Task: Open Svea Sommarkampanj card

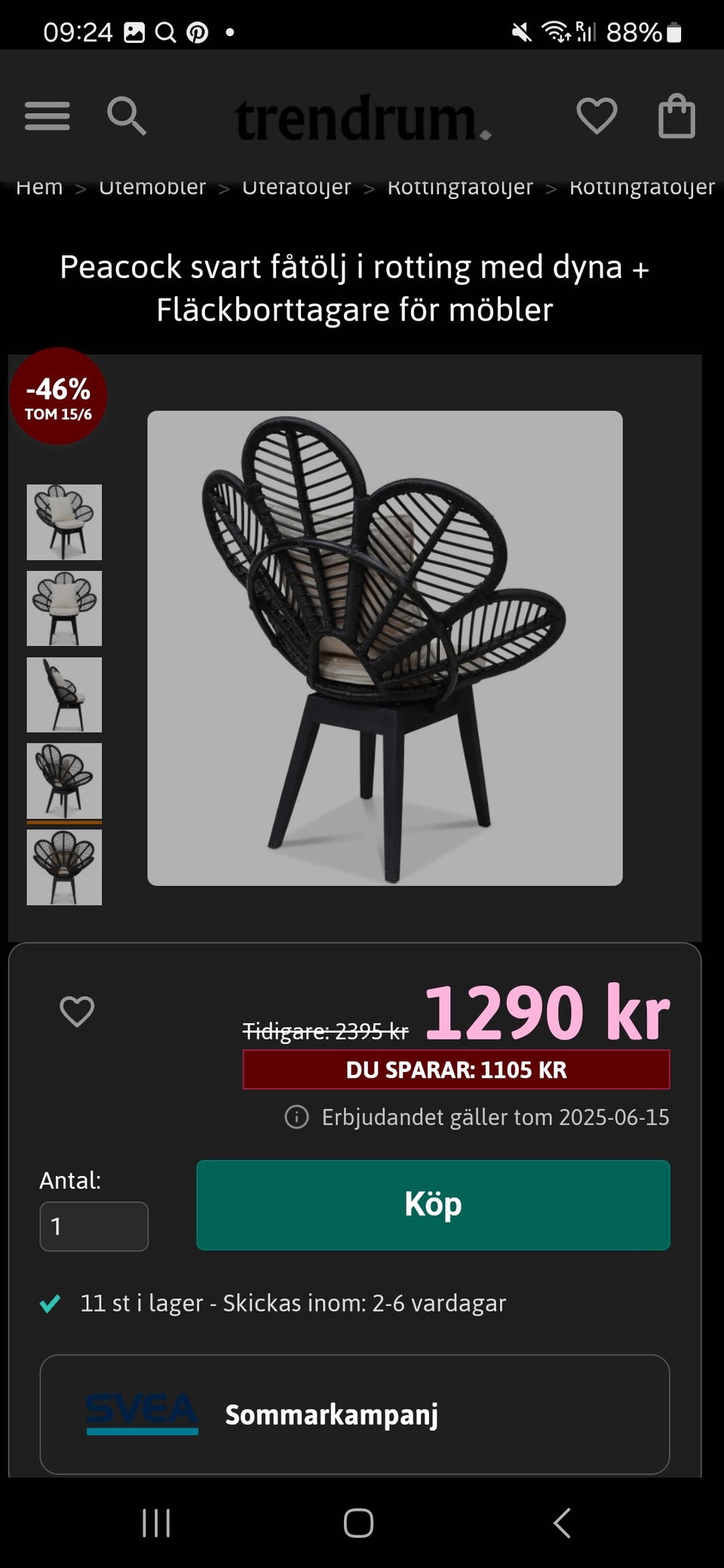Action: 354,1414
